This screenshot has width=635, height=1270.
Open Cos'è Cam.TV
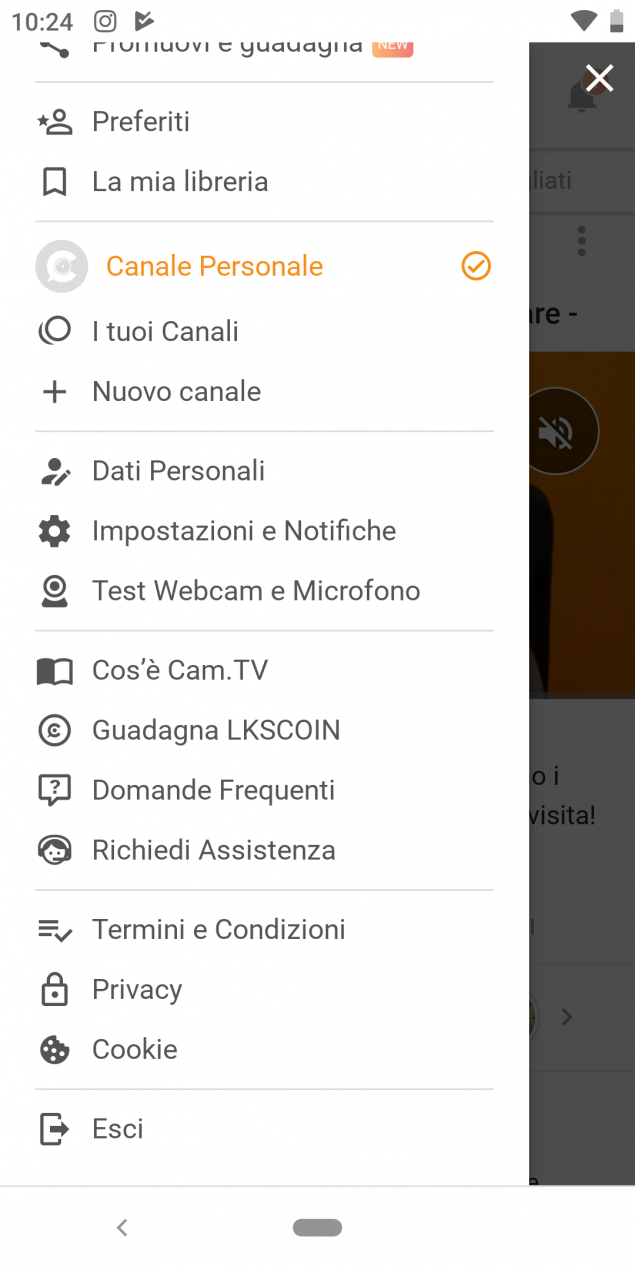tap(264, 670)
